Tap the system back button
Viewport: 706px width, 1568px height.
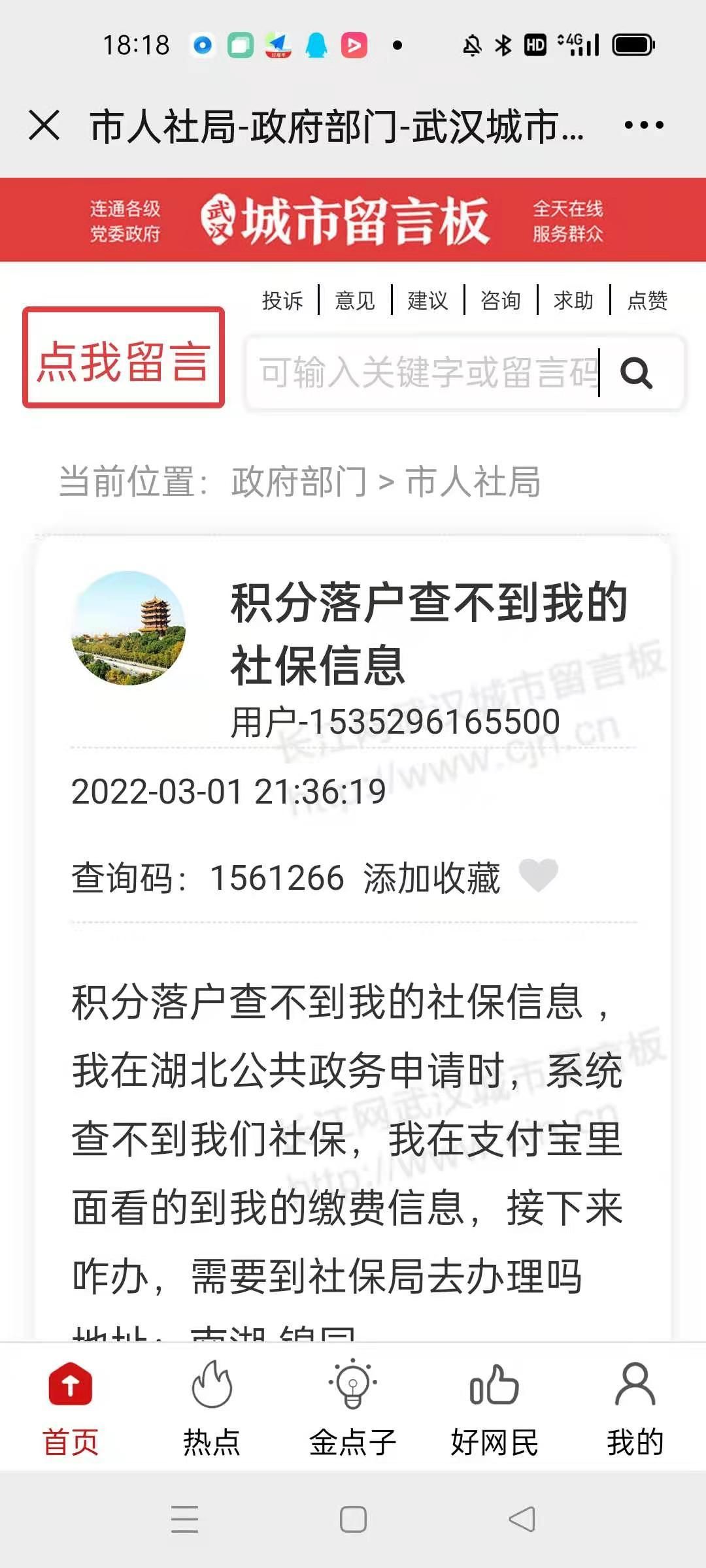tap(522, 1519)
